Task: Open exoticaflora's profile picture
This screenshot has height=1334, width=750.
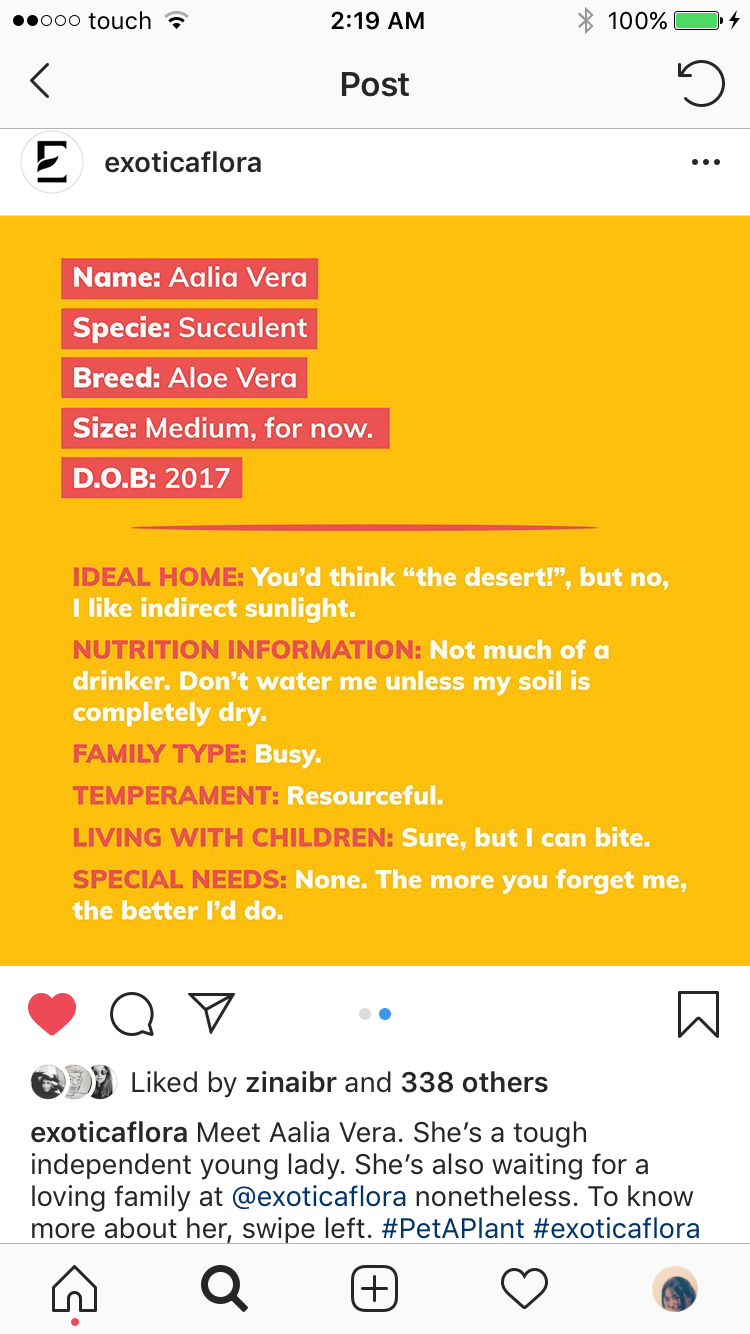Action: pyautogui.click(x=52, y=162)
